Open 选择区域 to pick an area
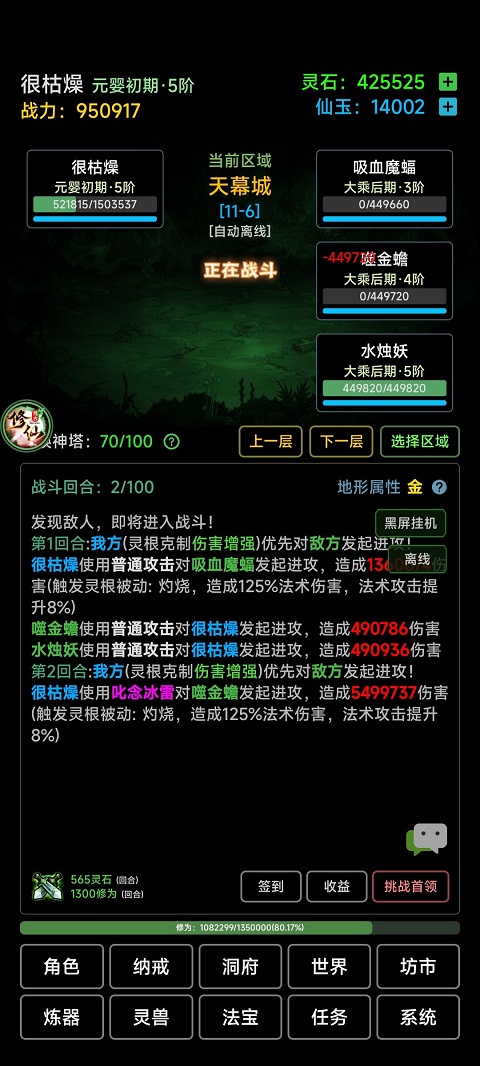Viewport: 480px width, 1066px height. (419, 442)
